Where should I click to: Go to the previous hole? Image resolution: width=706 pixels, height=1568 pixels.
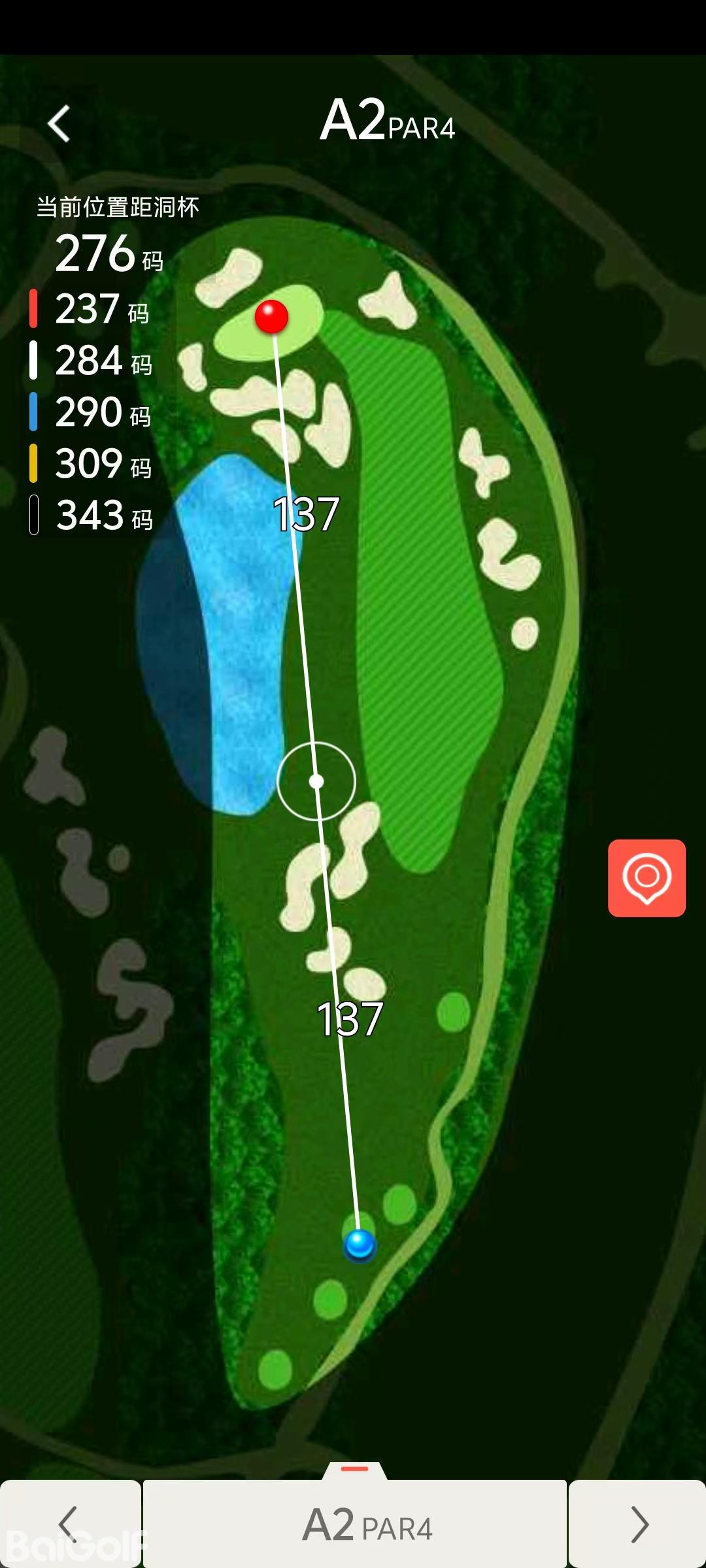69,1524
